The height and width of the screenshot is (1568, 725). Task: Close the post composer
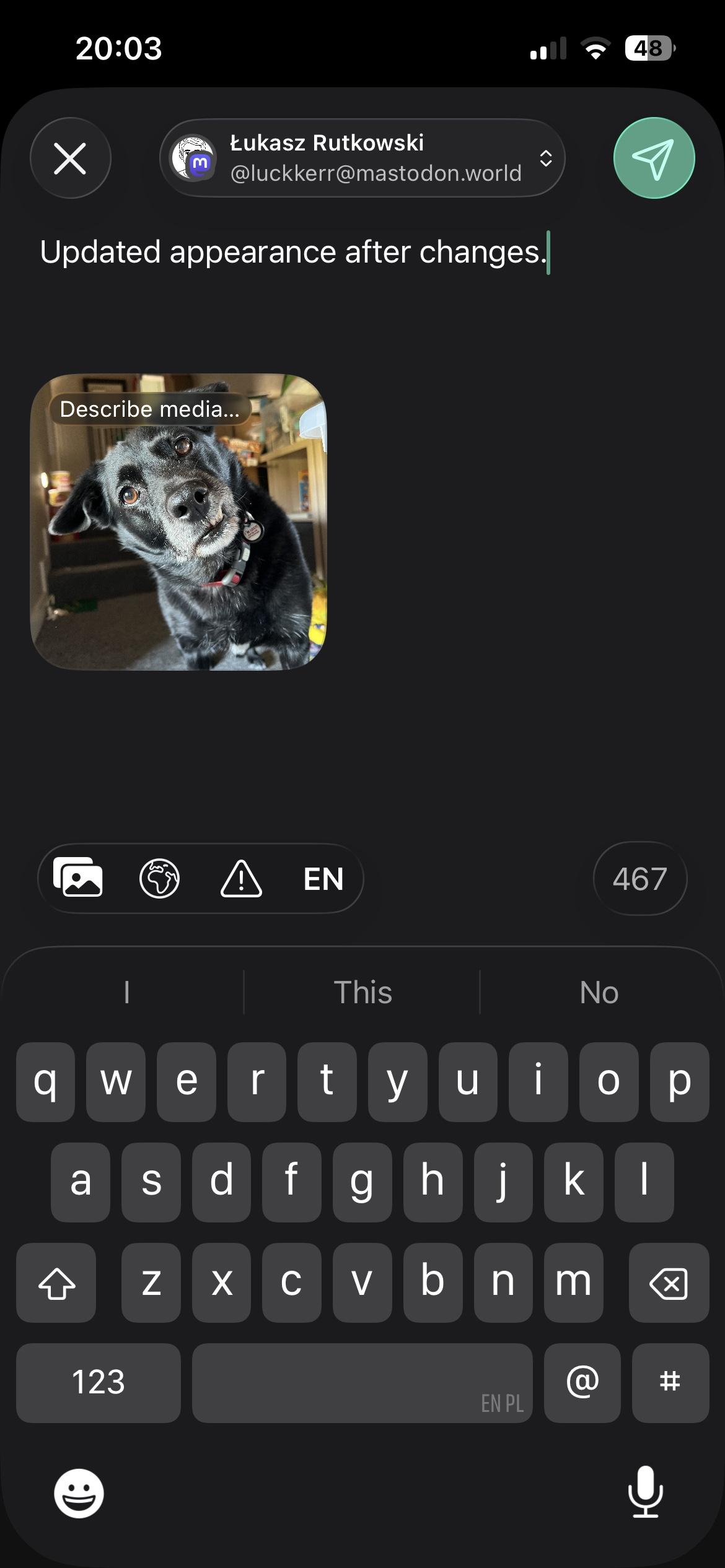click(70, 158)
